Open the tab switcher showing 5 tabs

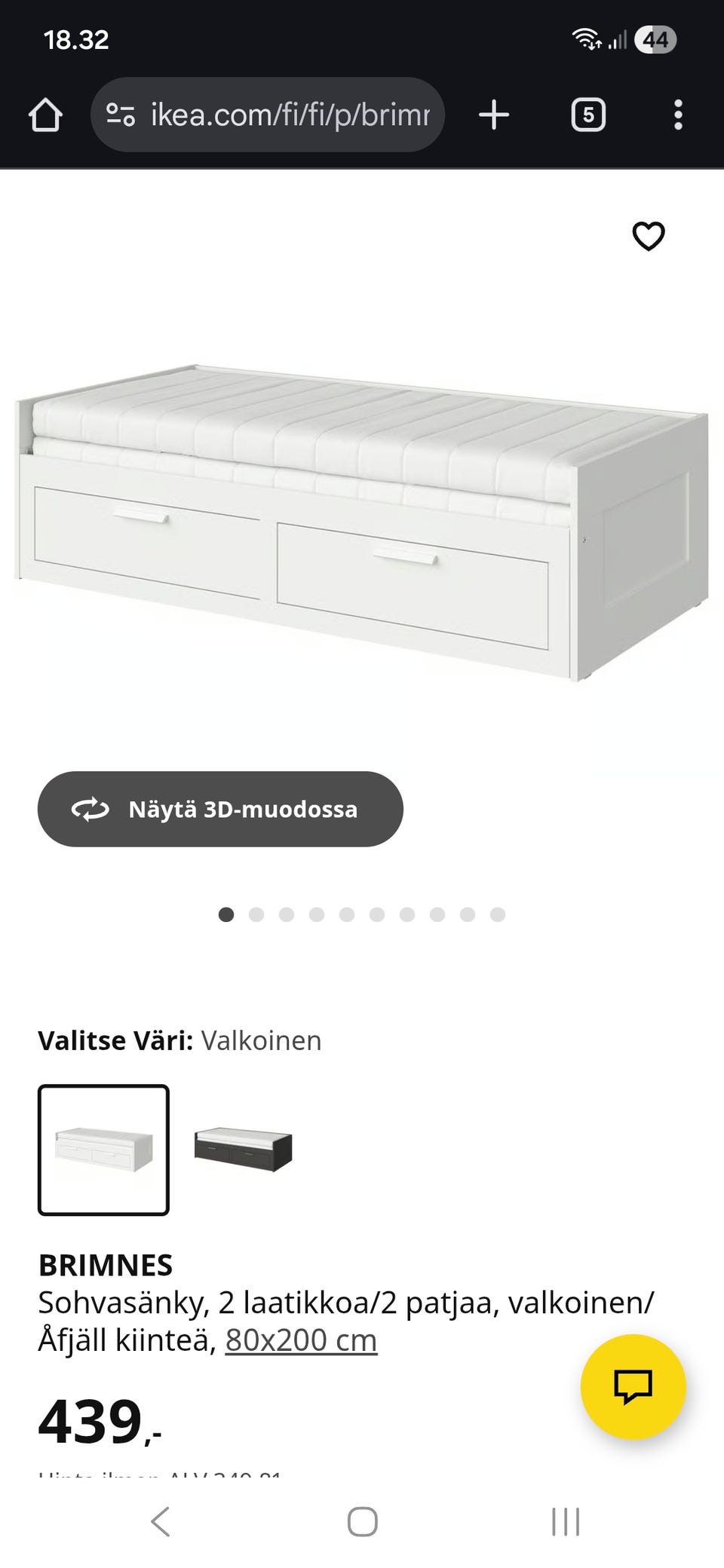point(587,115)
